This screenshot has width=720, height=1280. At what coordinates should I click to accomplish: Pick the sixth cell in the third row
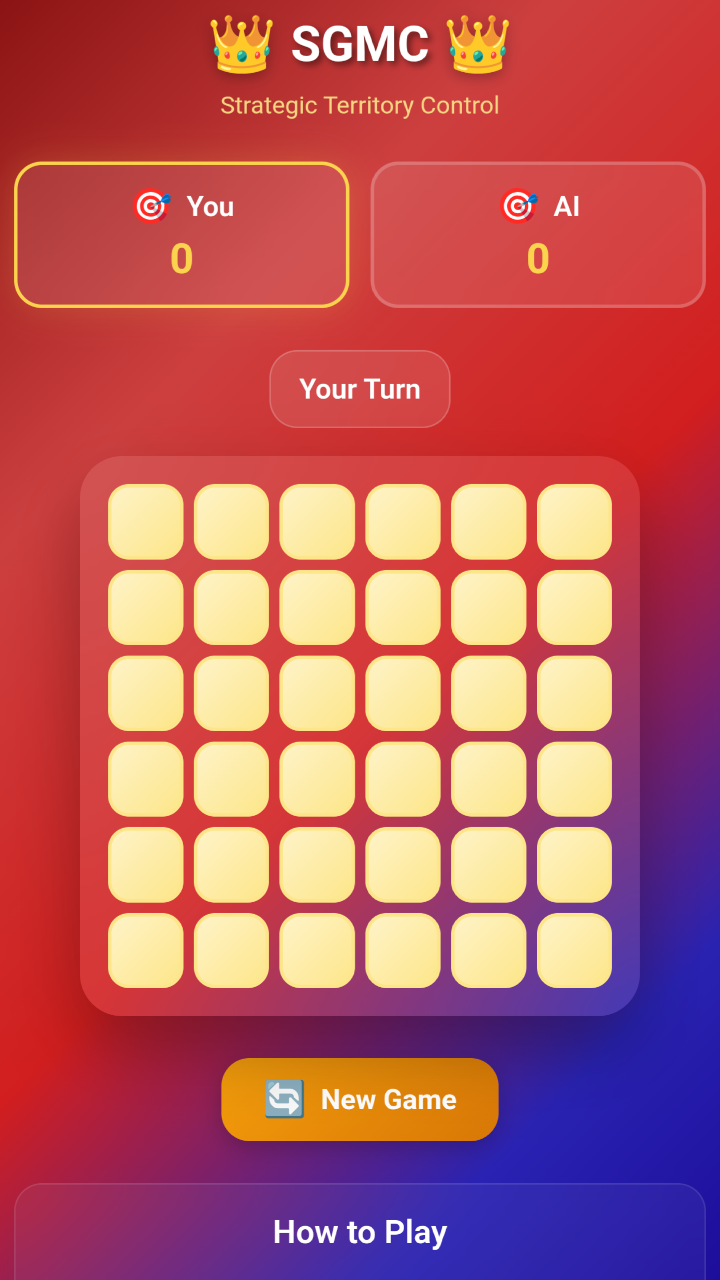575,693
